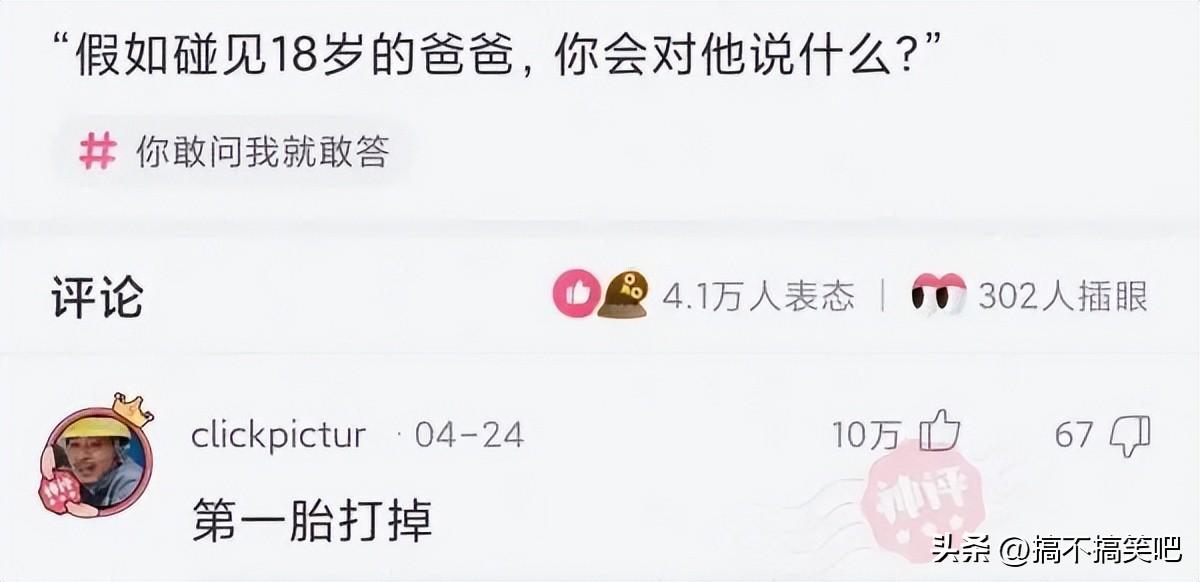Open clickpictur's profile avatar

(x=97, y=460)
